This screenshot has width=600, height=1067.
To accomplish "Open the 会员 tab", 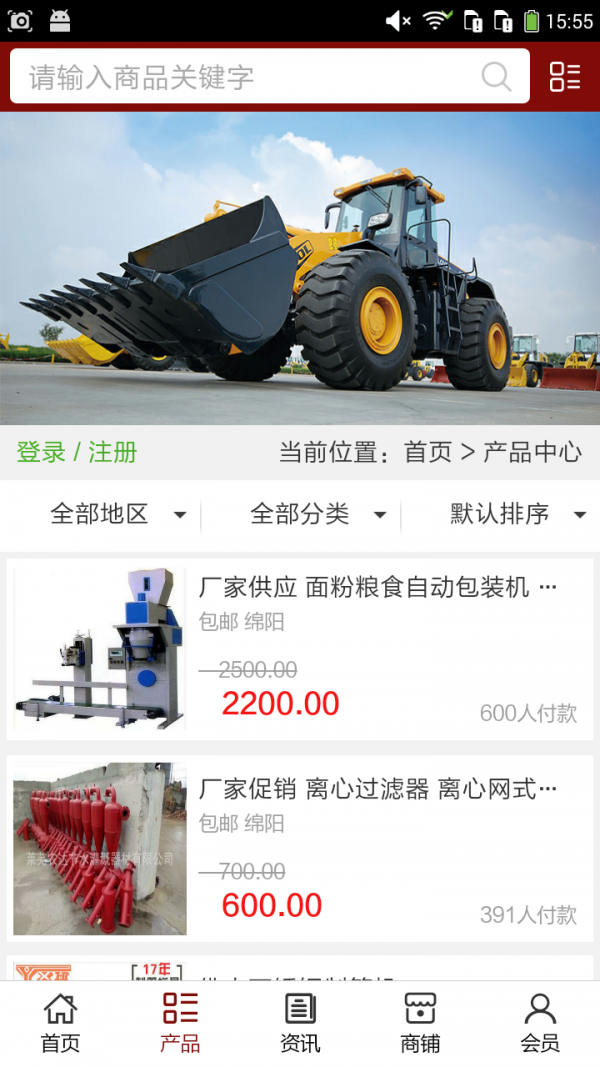I will [540, 1023].
